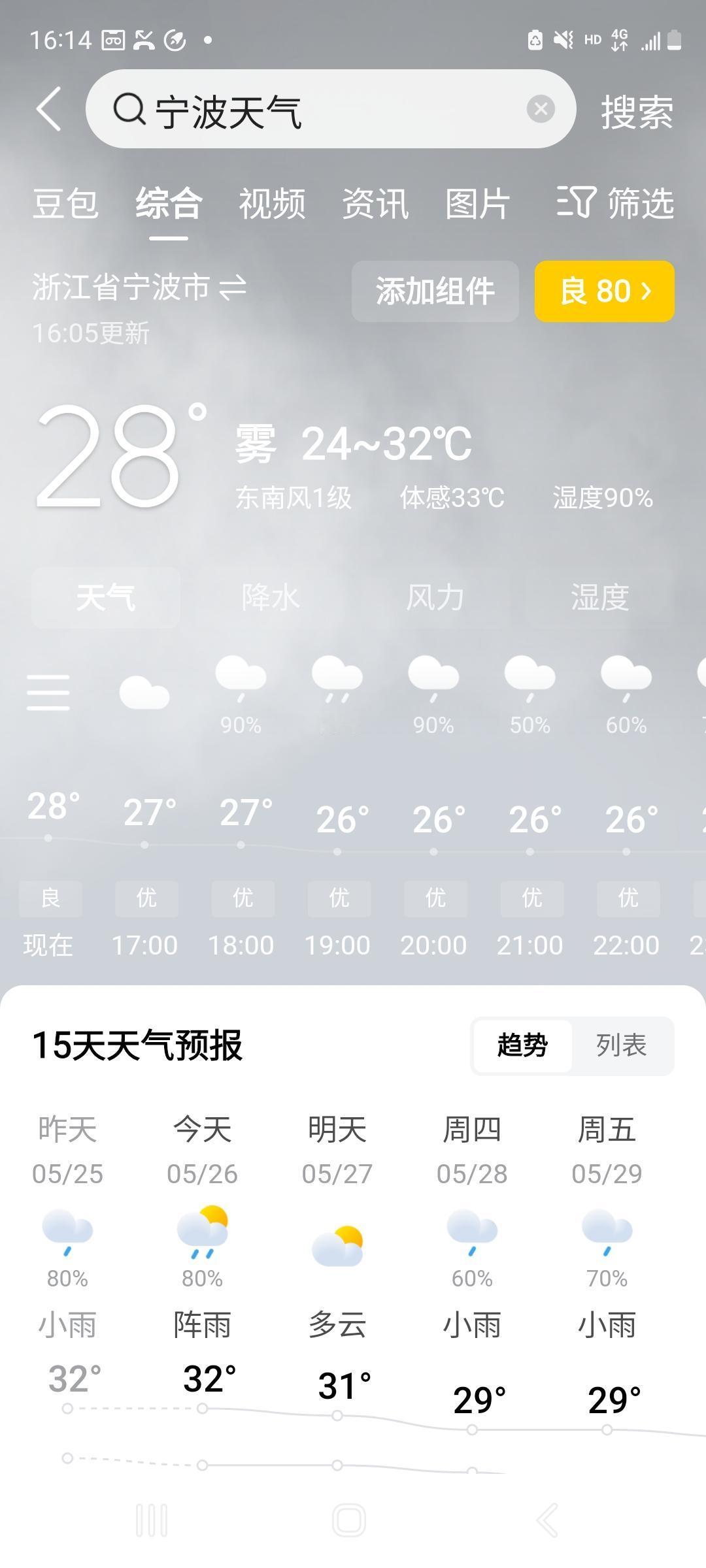The height and width of the screenshot is (1568, 706).
Task: Change location from 浙江省宁波市
Action: (139, 287)
